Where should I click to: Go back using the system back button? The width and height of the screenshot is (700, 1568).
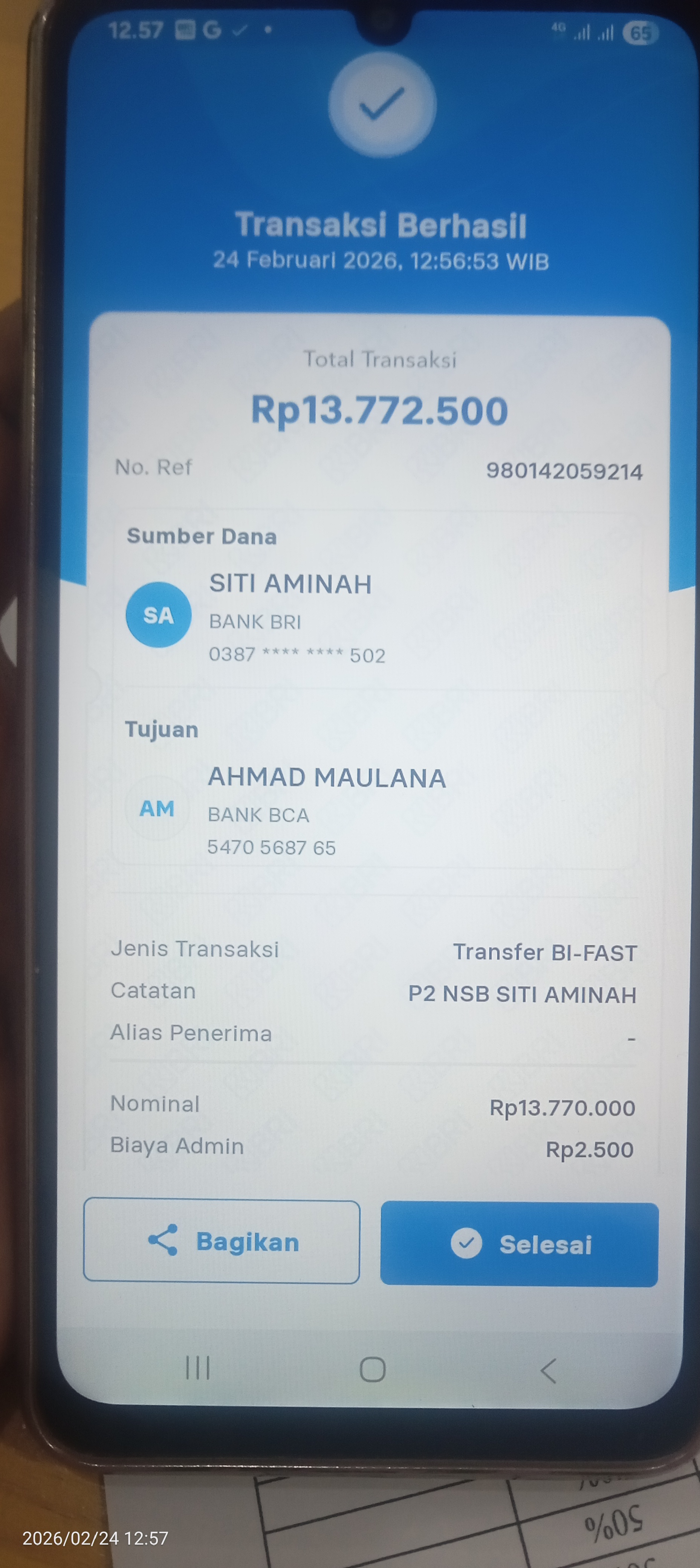548,1370
